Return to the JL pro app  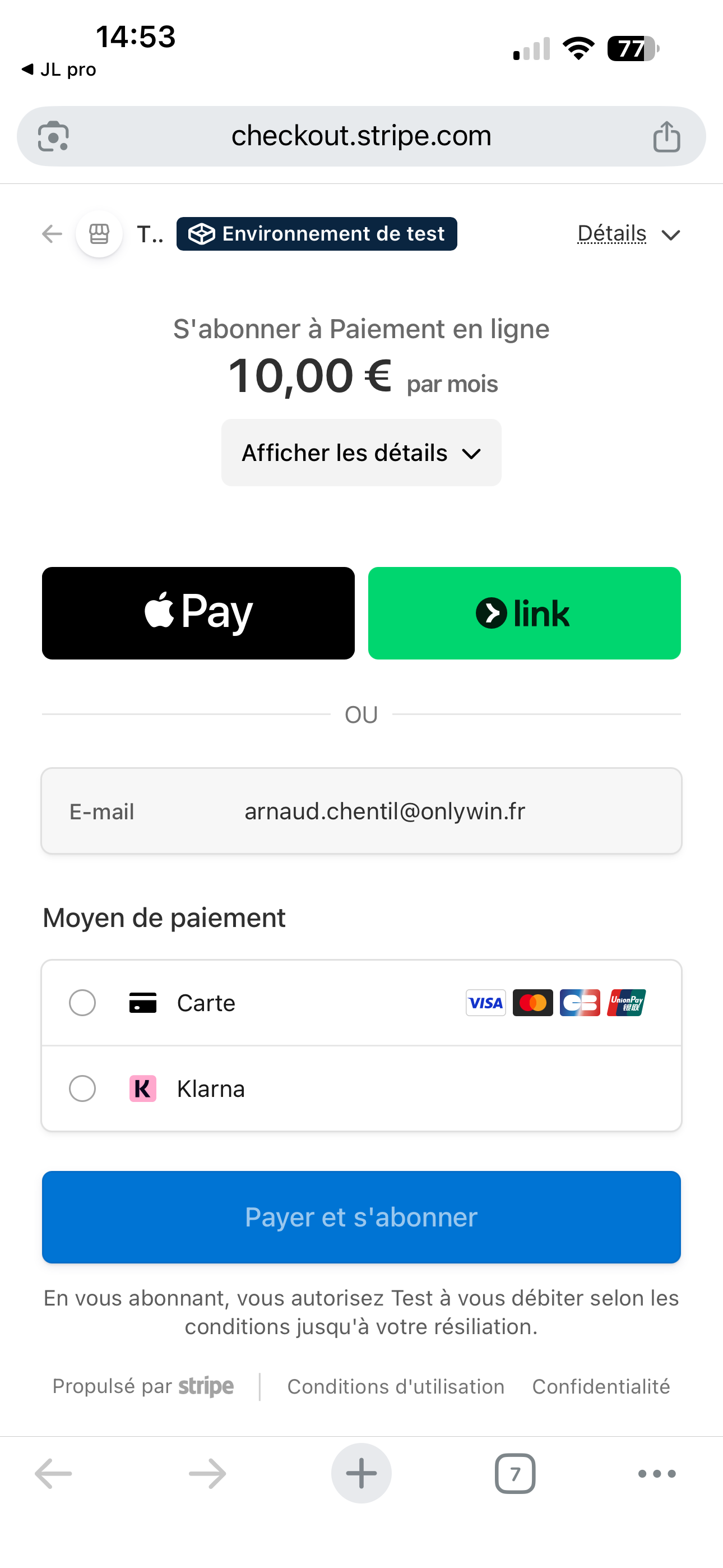[59, 70]
